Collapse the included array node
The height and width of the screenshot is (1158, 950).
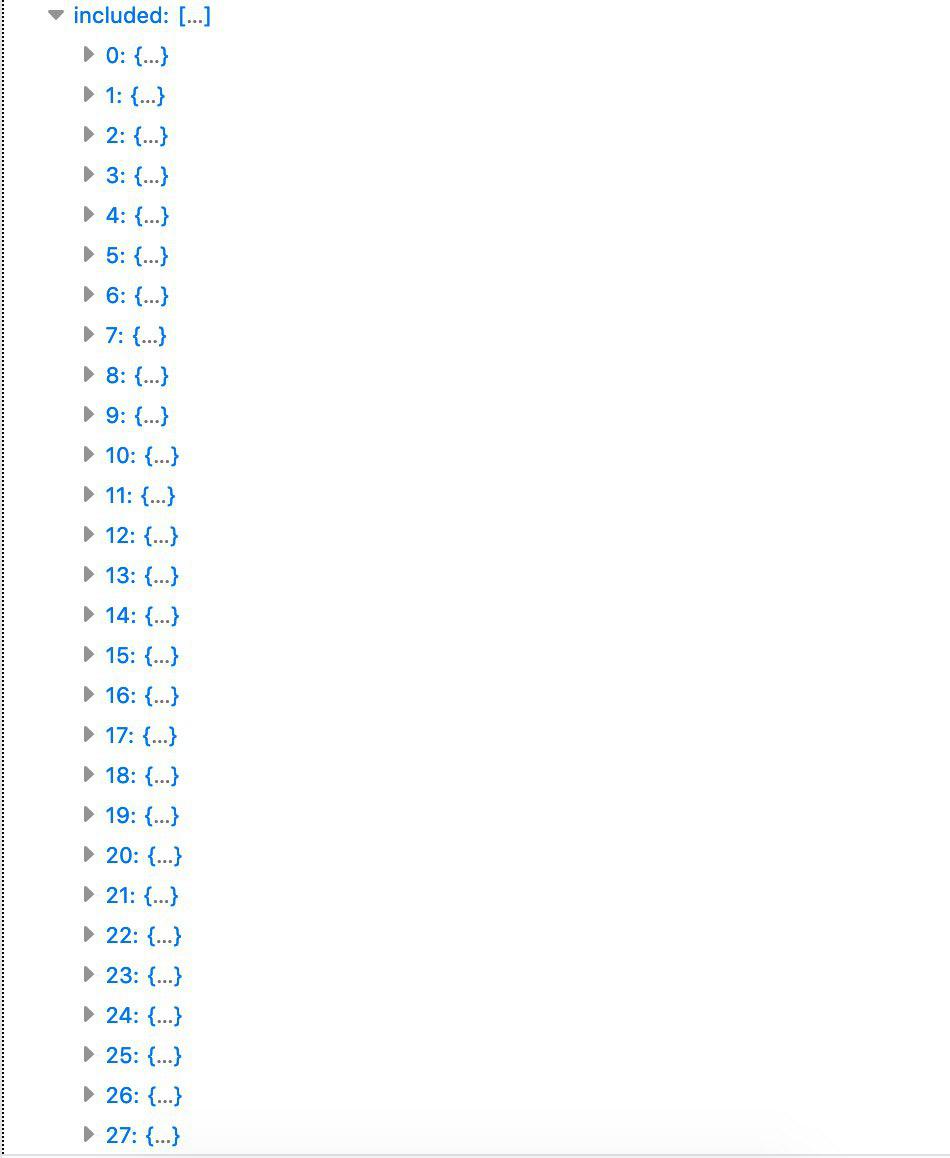(x=56, y=15)
